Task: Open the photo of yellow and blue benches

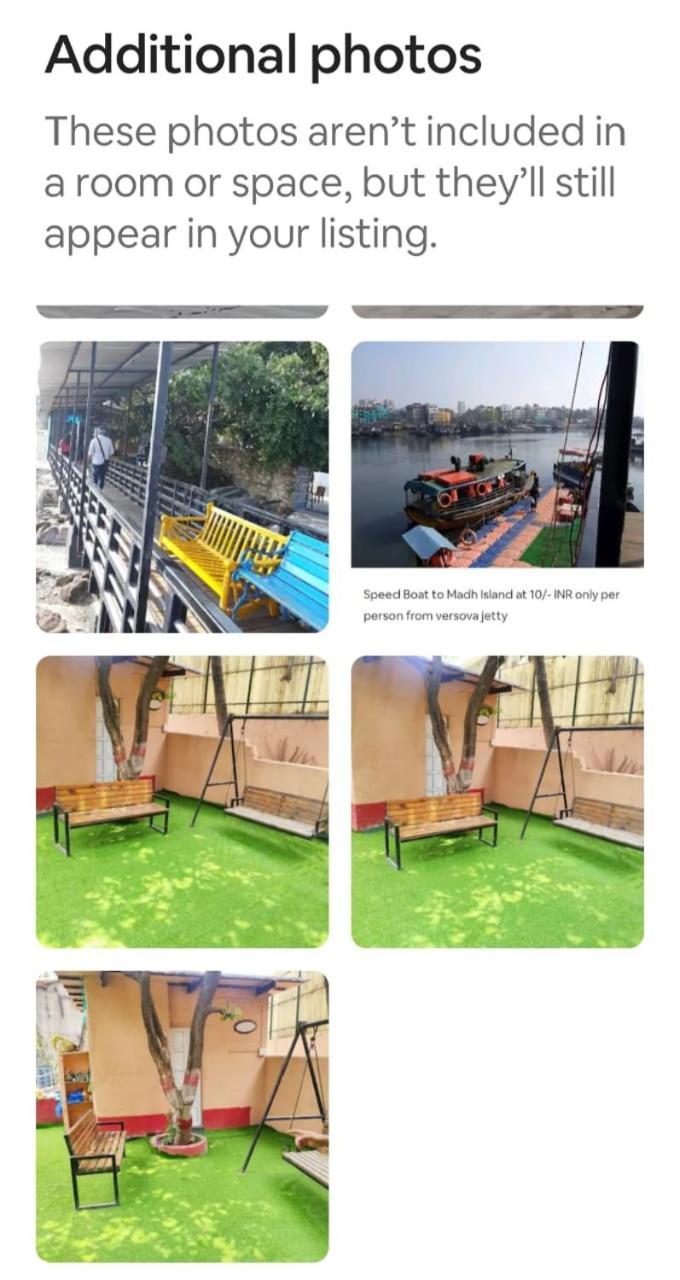Action: 182,487
